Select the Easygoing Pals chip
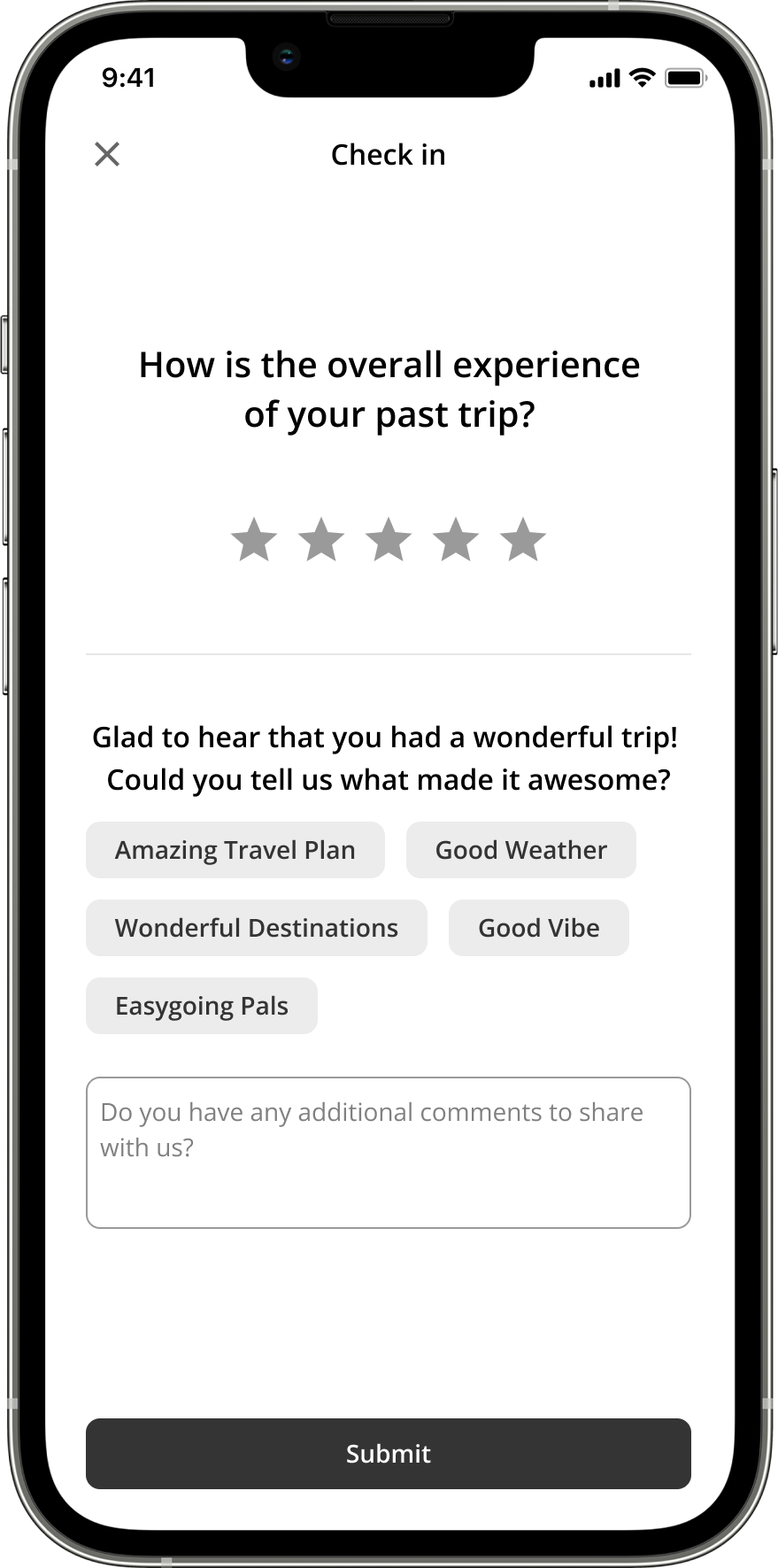778x1568 pixels. [x=202, y=1006]
